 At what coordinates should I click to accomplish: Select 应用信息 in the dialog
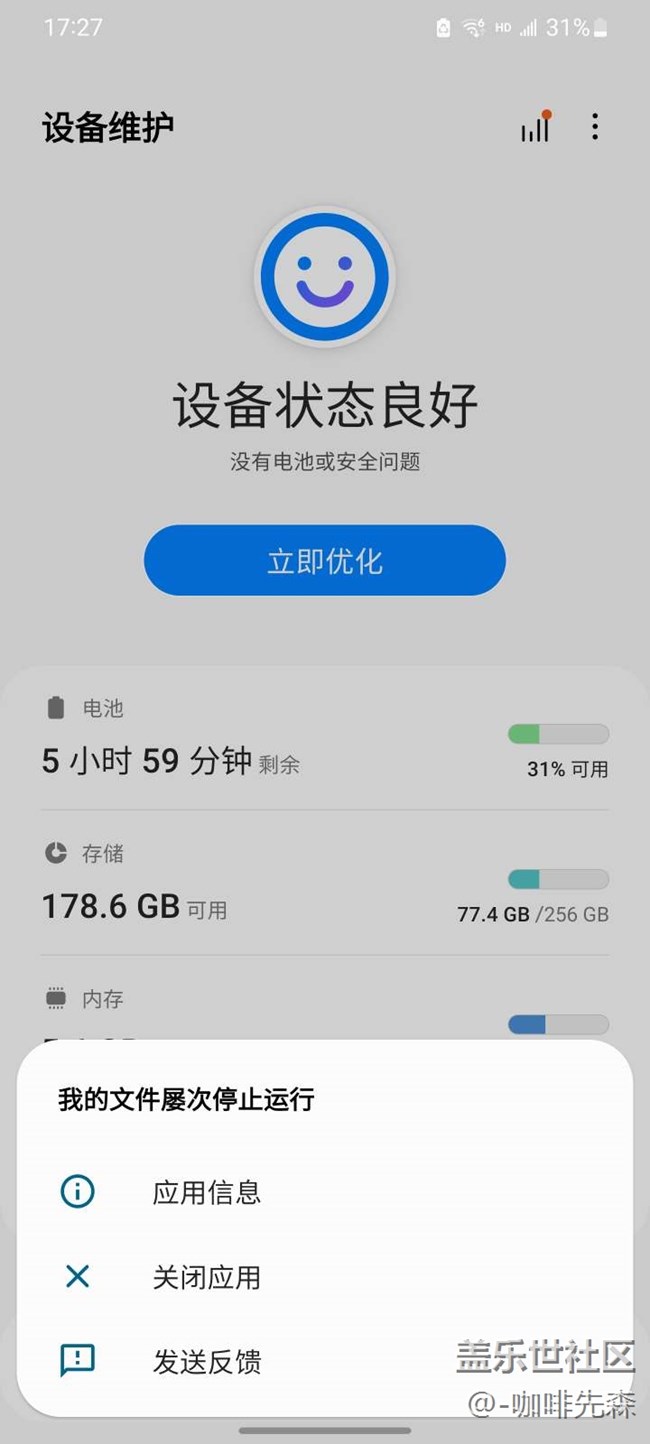(325, 1192)
